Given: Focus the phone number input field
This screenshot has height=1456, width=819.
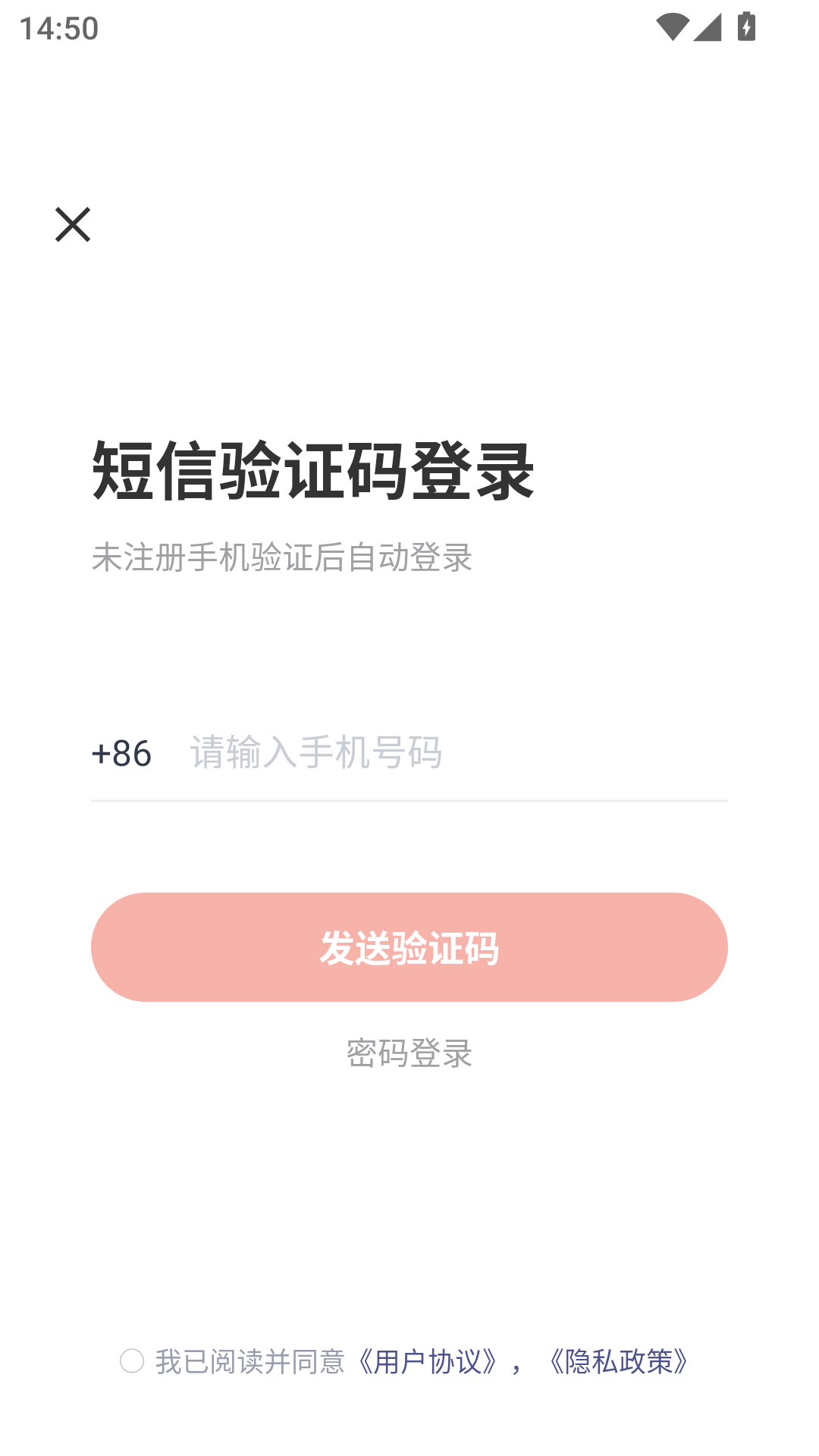Looking at the screenshot, I should coord(455,753).
